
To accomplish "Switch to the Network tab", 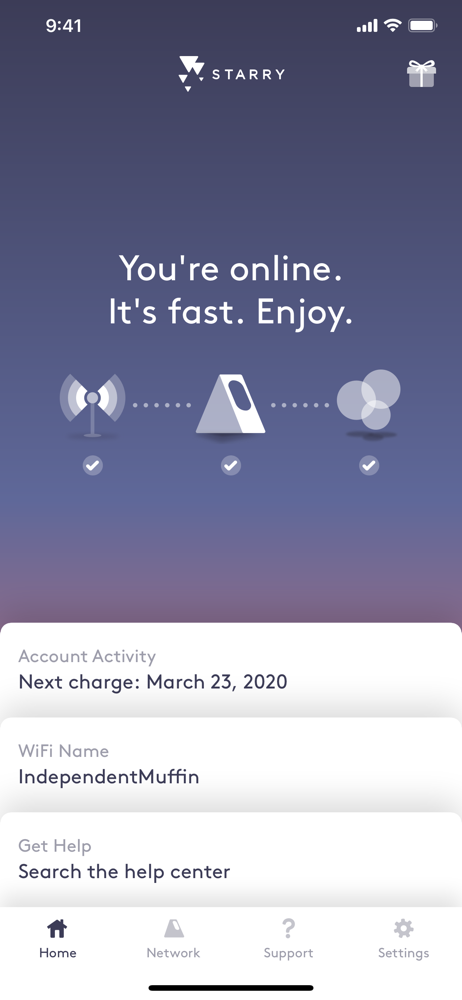I will (173, 939).
